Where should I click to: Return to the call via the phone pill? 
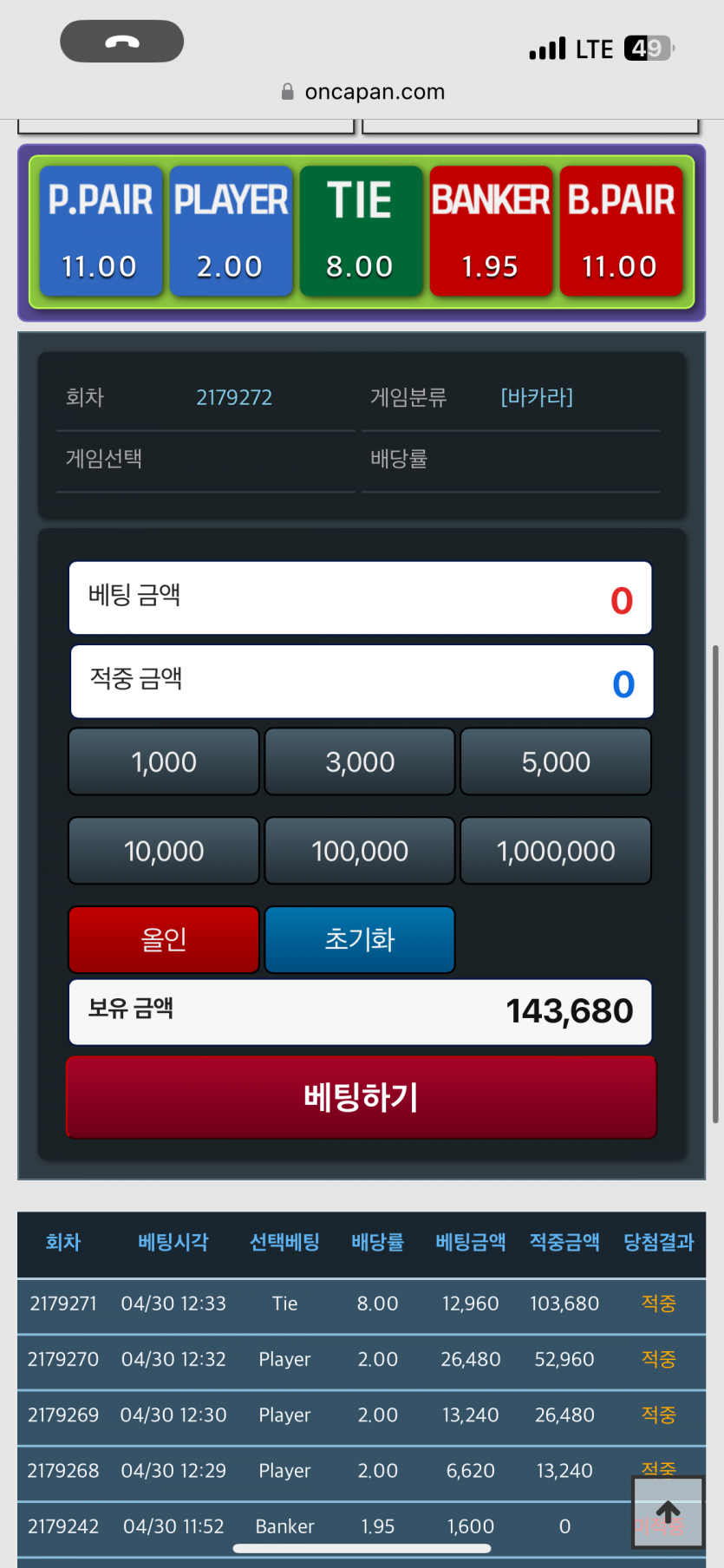(122, 42)
